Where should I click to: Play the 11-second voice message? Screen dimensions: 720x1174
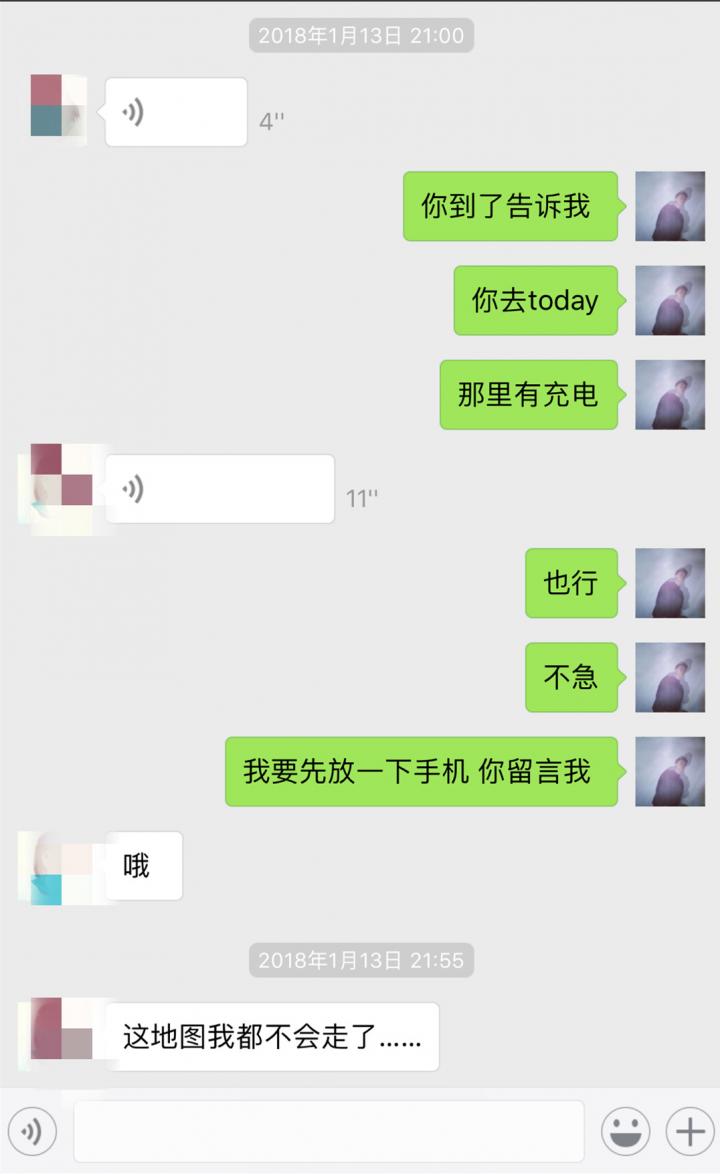pos(220,488)
